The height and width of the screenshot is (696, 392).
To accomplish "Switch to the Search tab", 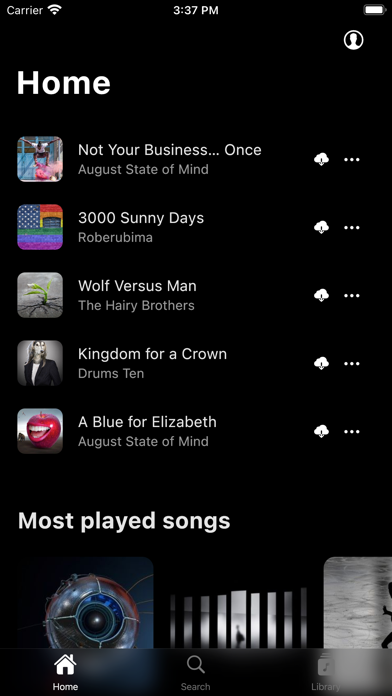I will pyautogui.click(x=196, y=673).
